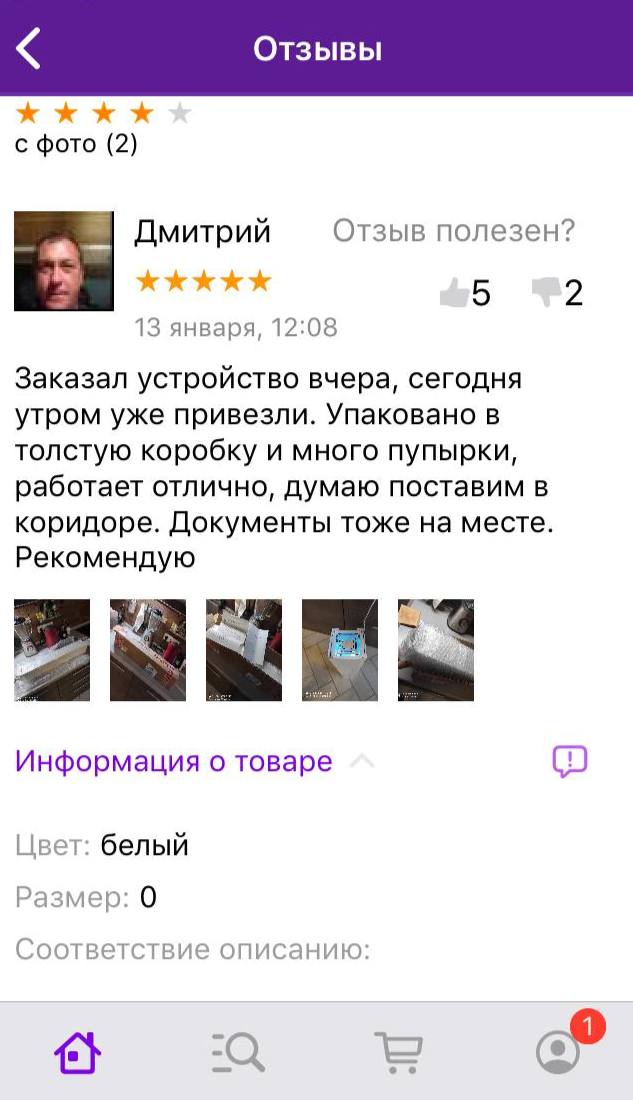Open the profile tab with notification badge

557,1052
